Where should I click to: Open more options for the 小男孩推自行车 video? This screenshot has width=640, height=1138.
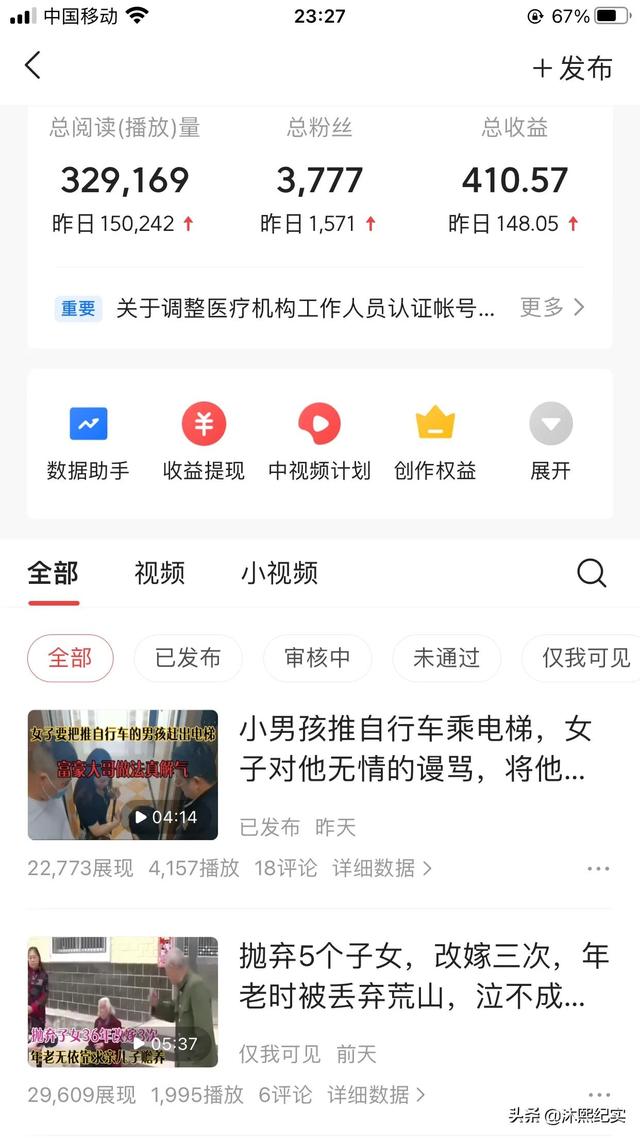pyautogui.click(x=598, y=868)
